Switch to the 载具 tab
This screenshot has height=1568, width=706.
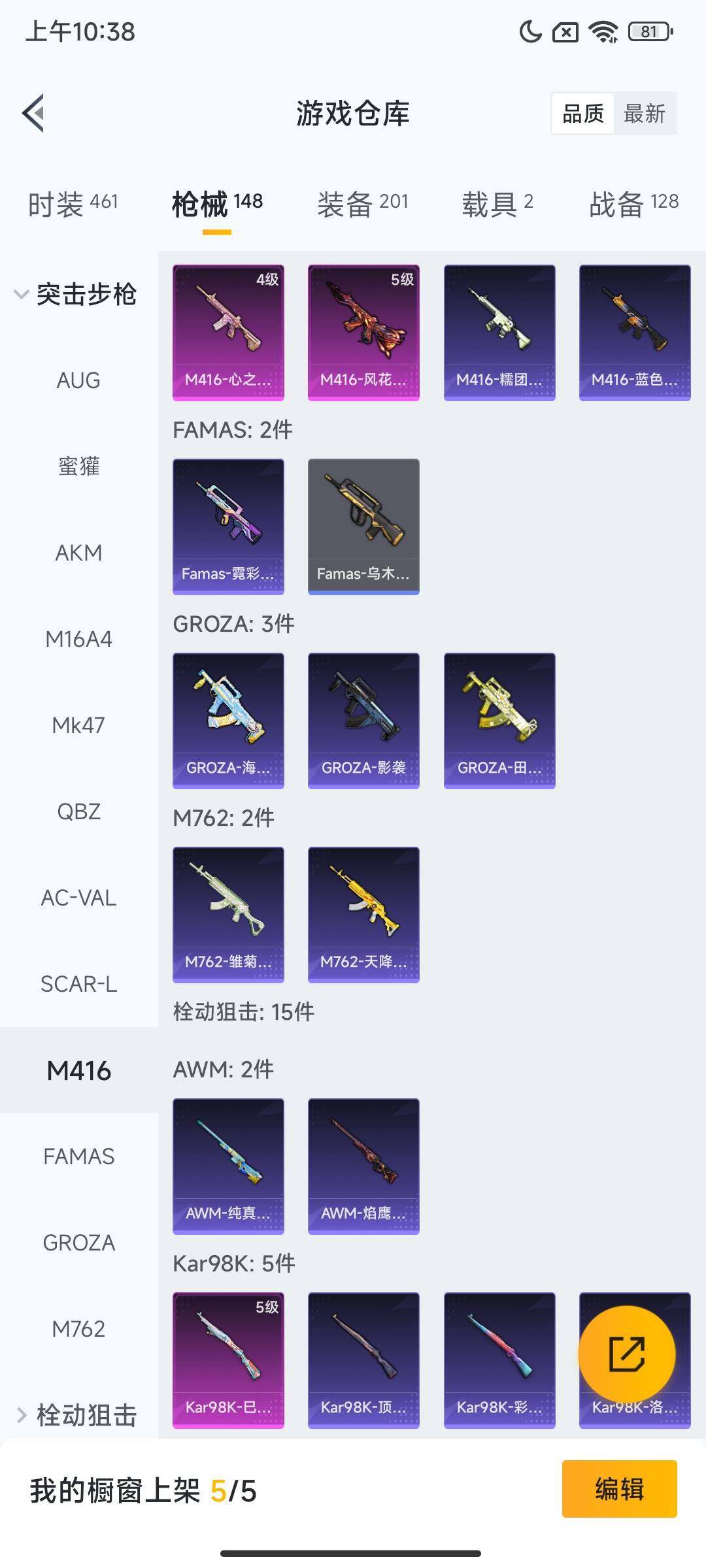click(x=497, y=204)
